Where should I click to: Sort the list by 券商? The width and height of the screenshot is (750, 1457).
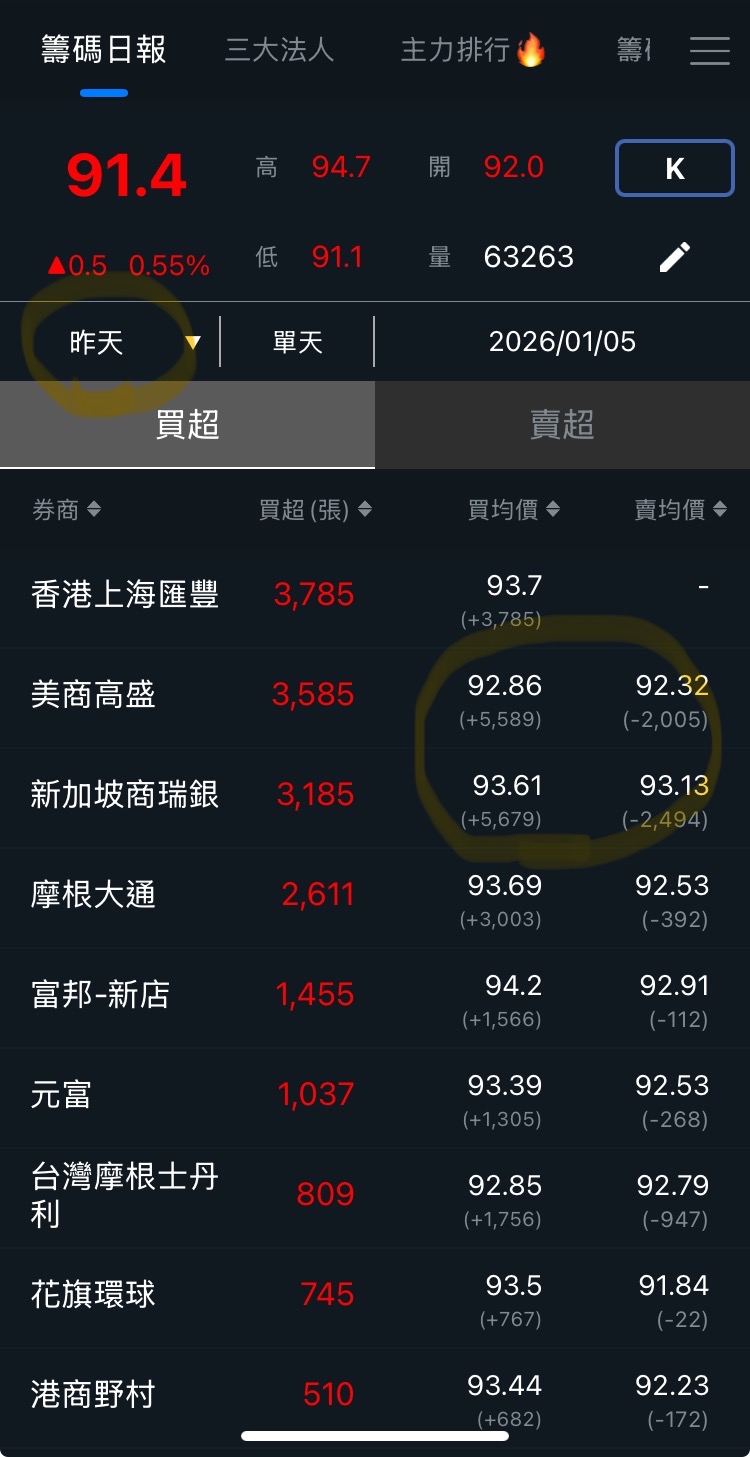(x=66, y=510)
